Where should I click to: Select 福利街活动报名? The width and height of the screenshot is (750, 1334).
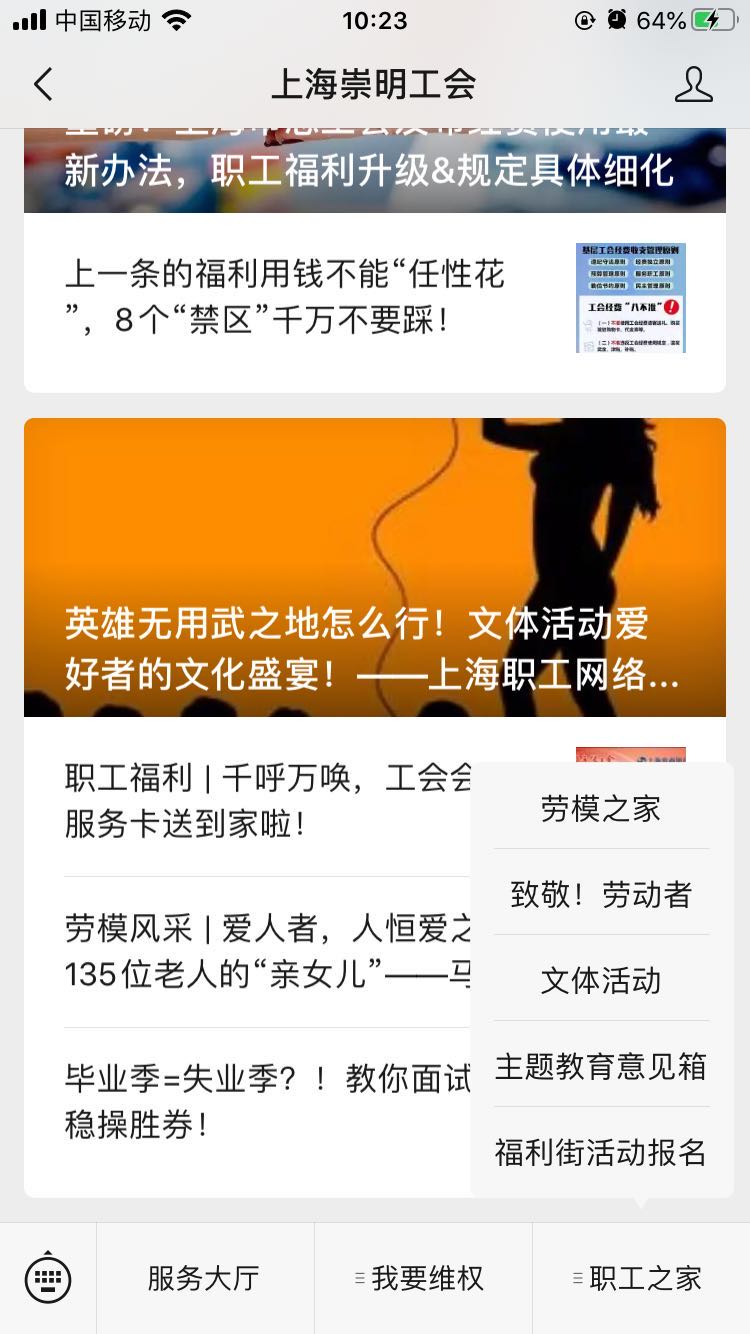(601, 1152)
